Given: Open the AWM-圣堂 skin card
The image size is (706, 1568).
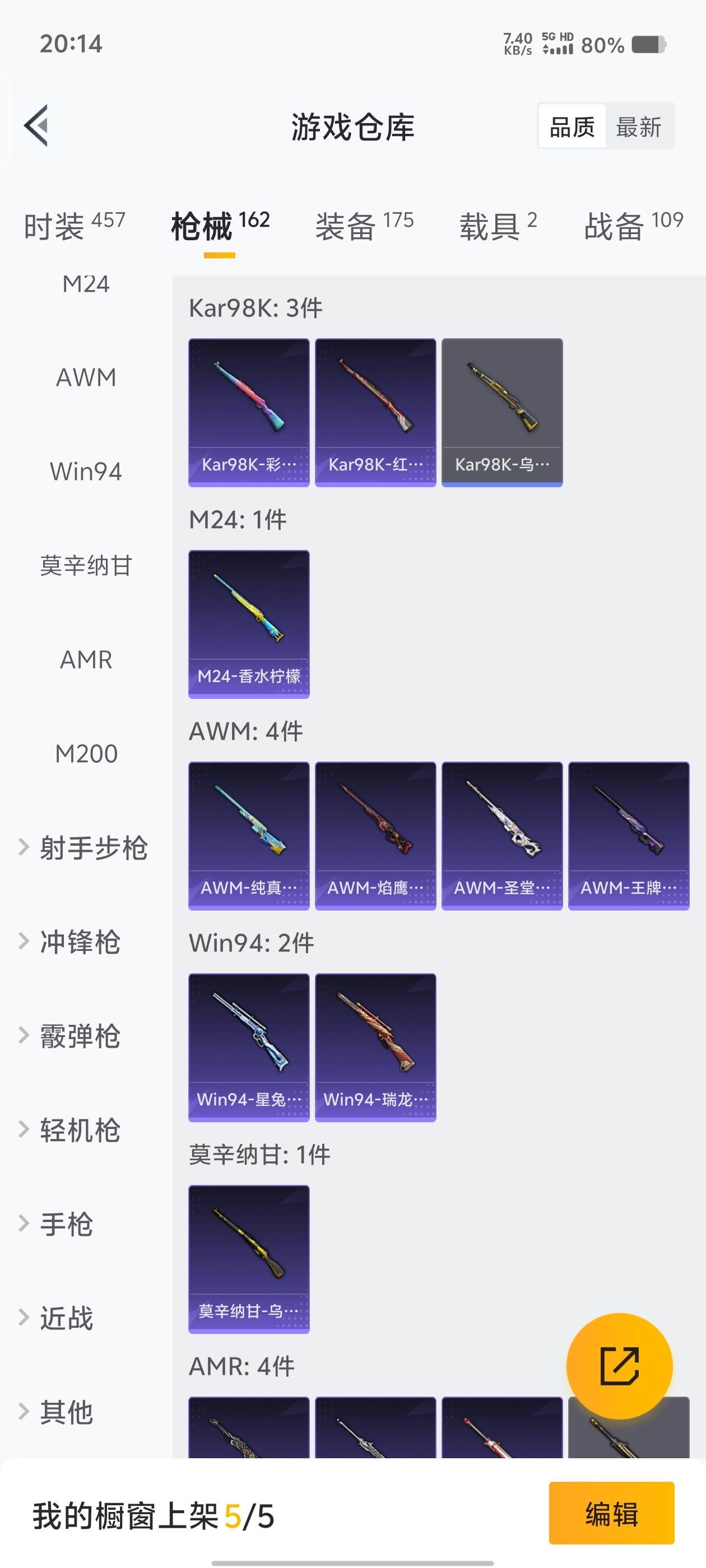Looking at the screenshot, I should 502,836.
